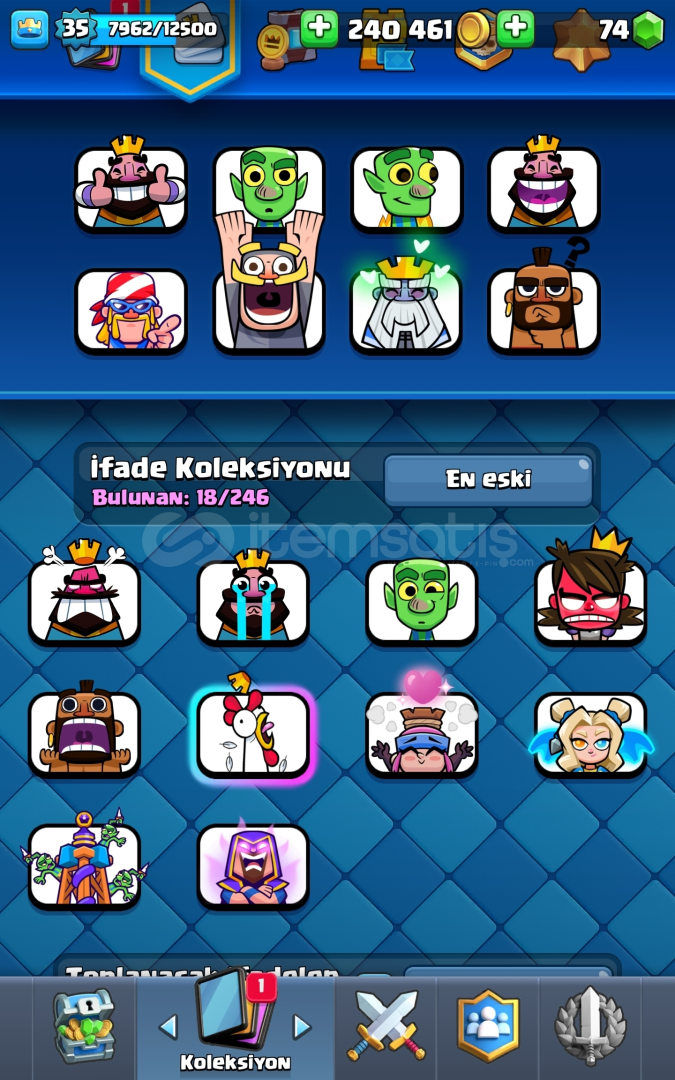Go to previous Koleksiyon page with left arrow
675x1080 pixels.
168,1026
